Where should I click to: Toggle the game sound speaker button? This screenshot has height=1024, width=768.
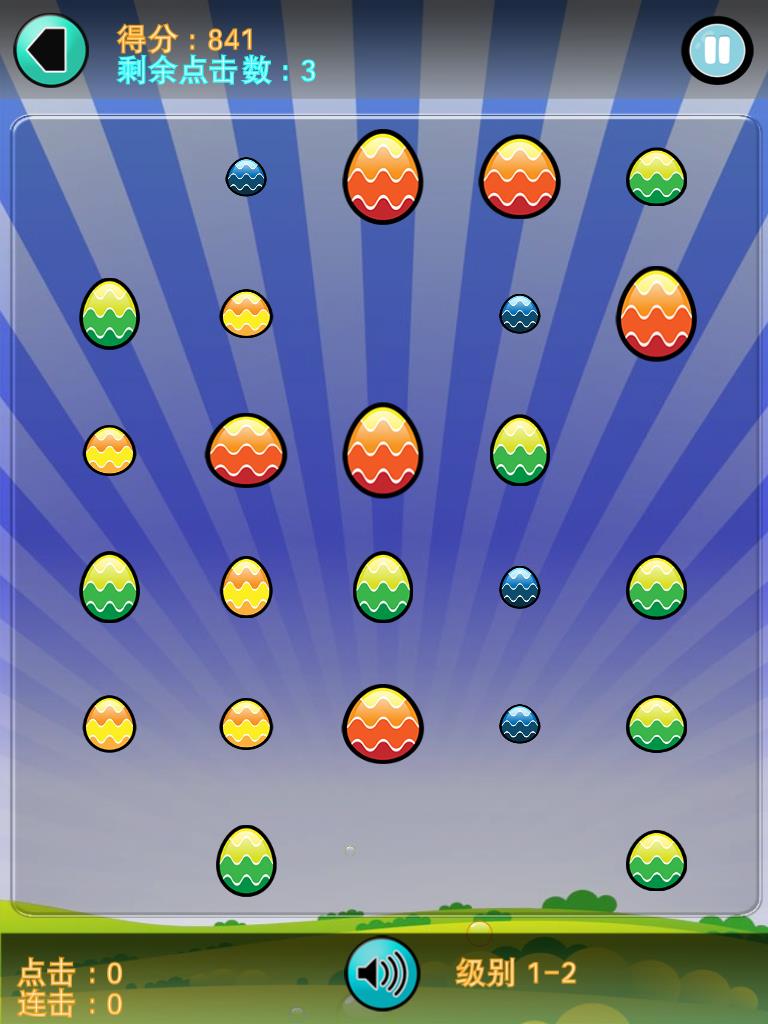click(382, 972)
